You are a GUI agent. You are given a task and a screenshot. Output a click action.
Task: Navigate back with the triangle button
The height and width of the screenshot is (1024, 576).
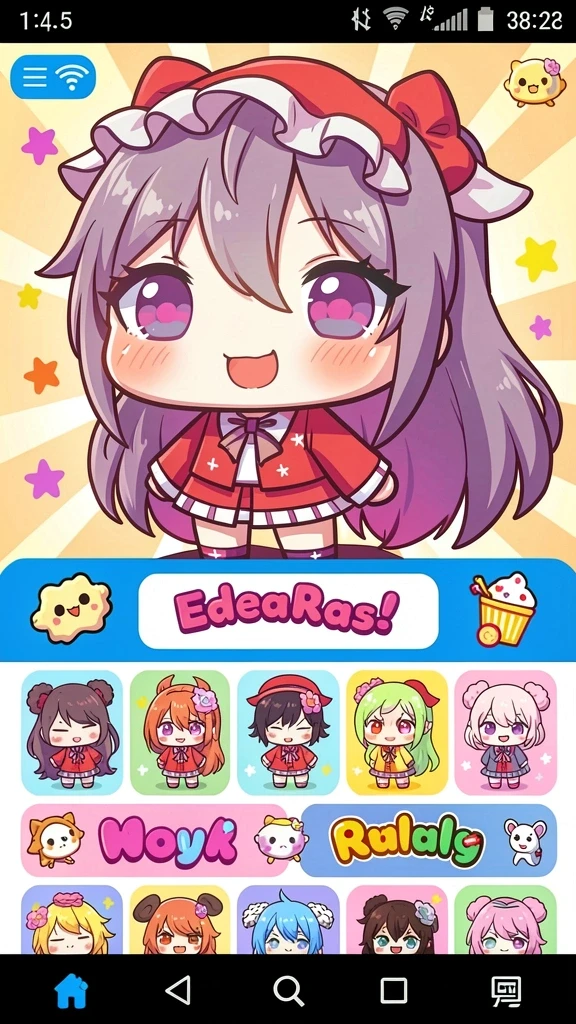tap(178, 990)
